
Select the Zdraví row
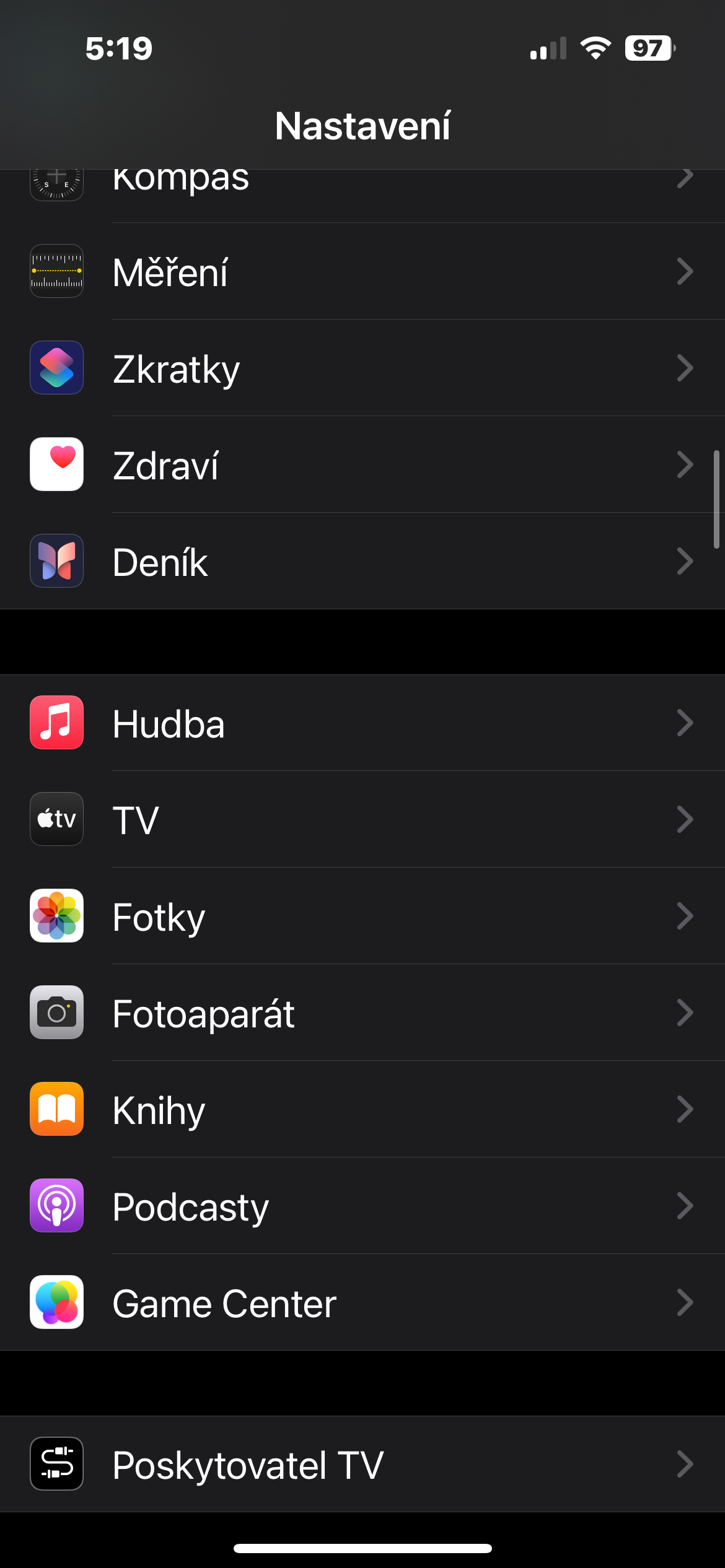pyautogui.click(x=362, y=465)
